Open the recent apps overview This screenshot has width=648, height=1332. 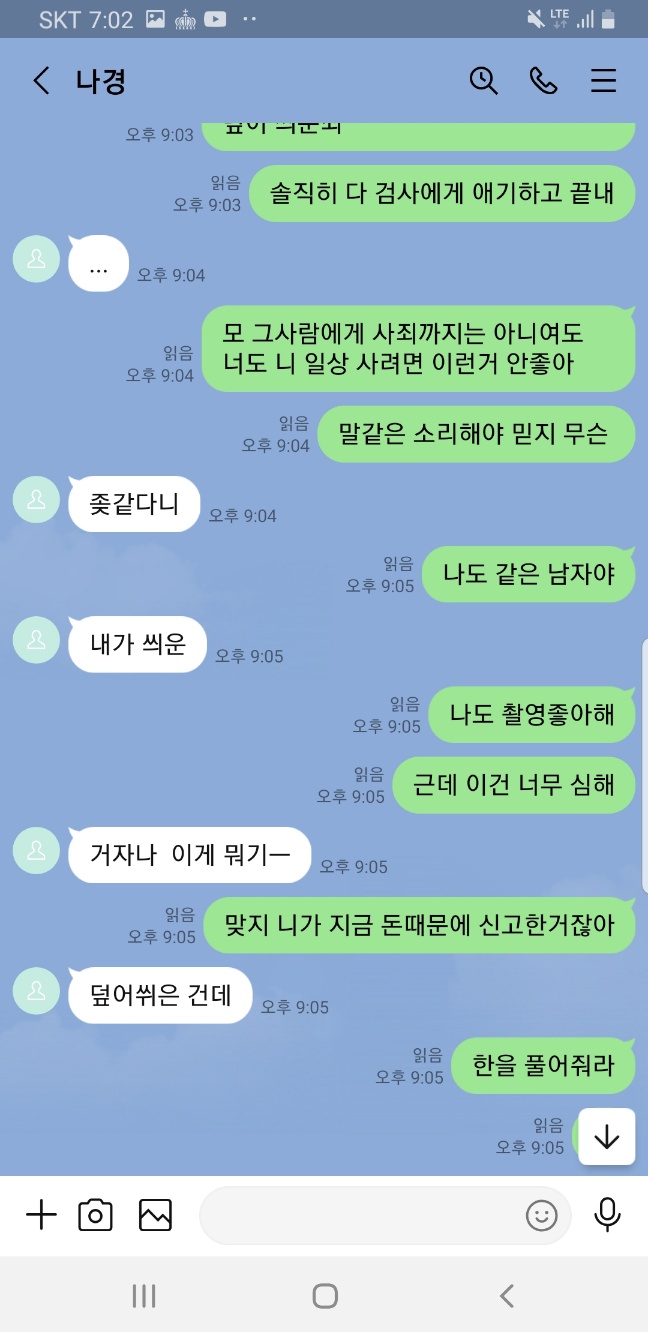coord(144,1297)
